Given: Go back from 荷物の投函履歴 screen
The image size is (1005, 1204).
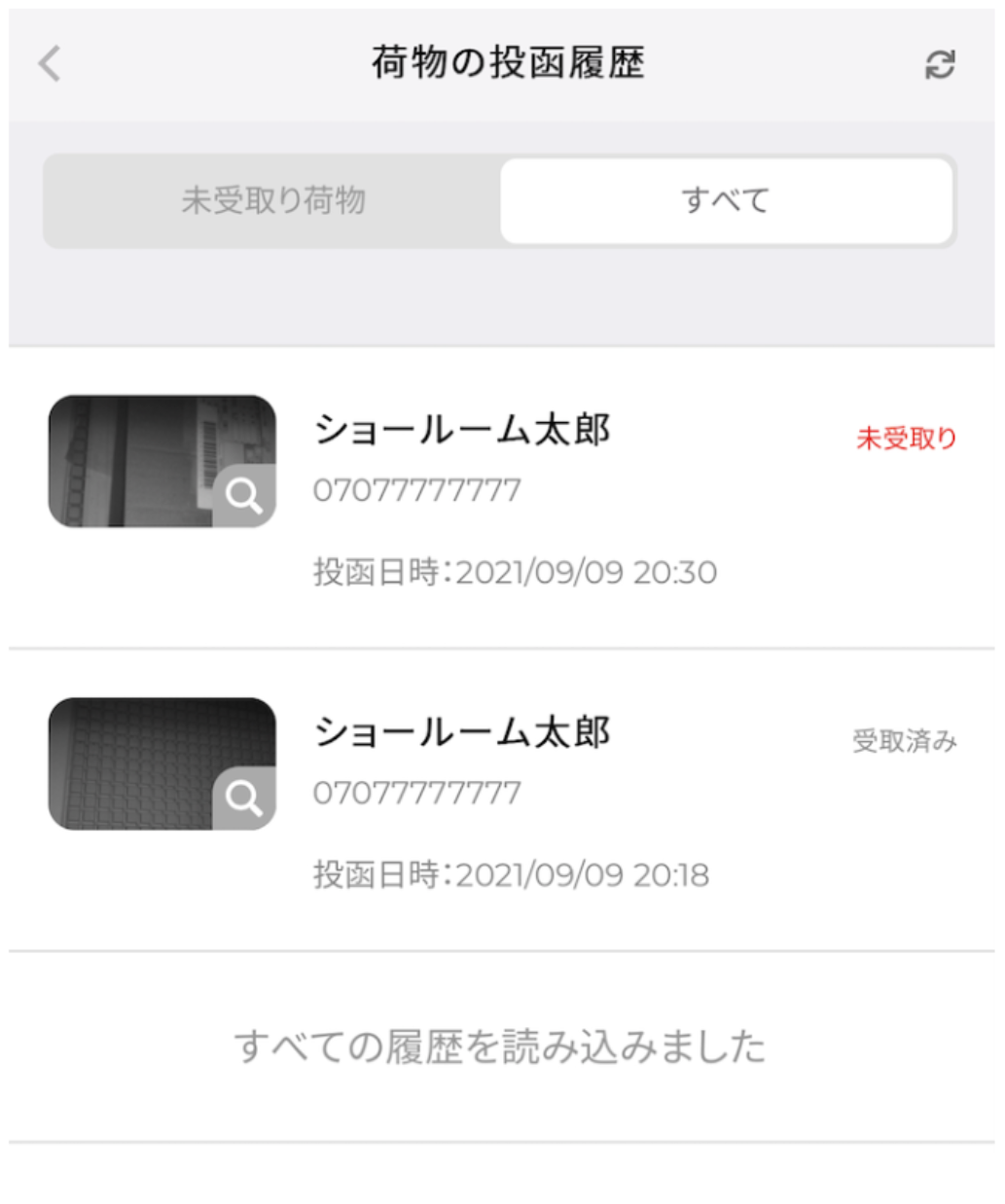Looking at the screenshot, I should pos(50,64).
